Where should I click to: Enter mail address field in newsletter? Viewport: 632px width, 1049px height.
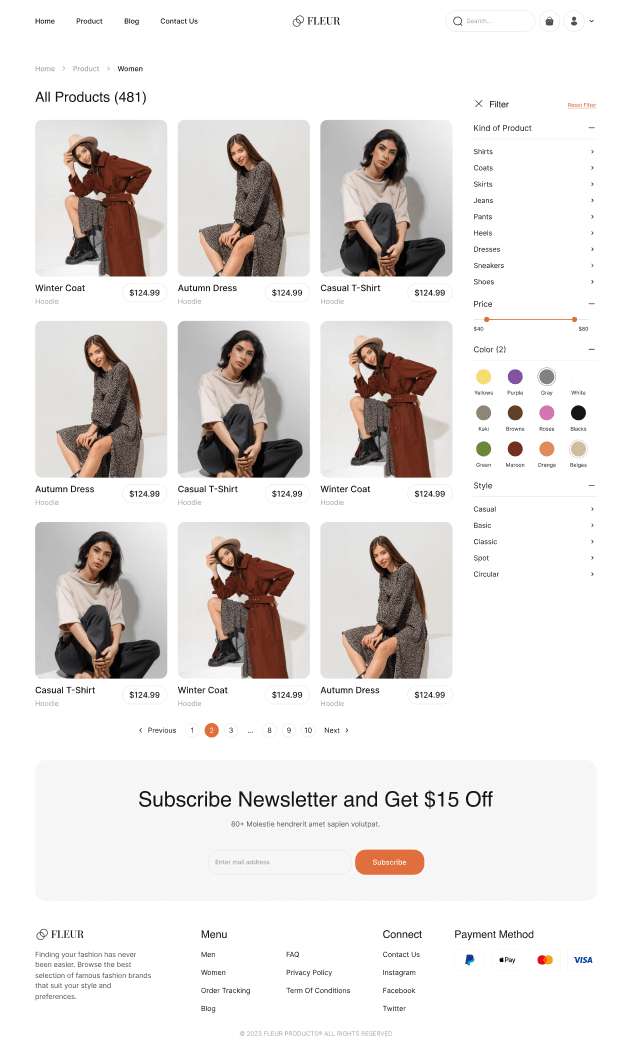point(279,862)
